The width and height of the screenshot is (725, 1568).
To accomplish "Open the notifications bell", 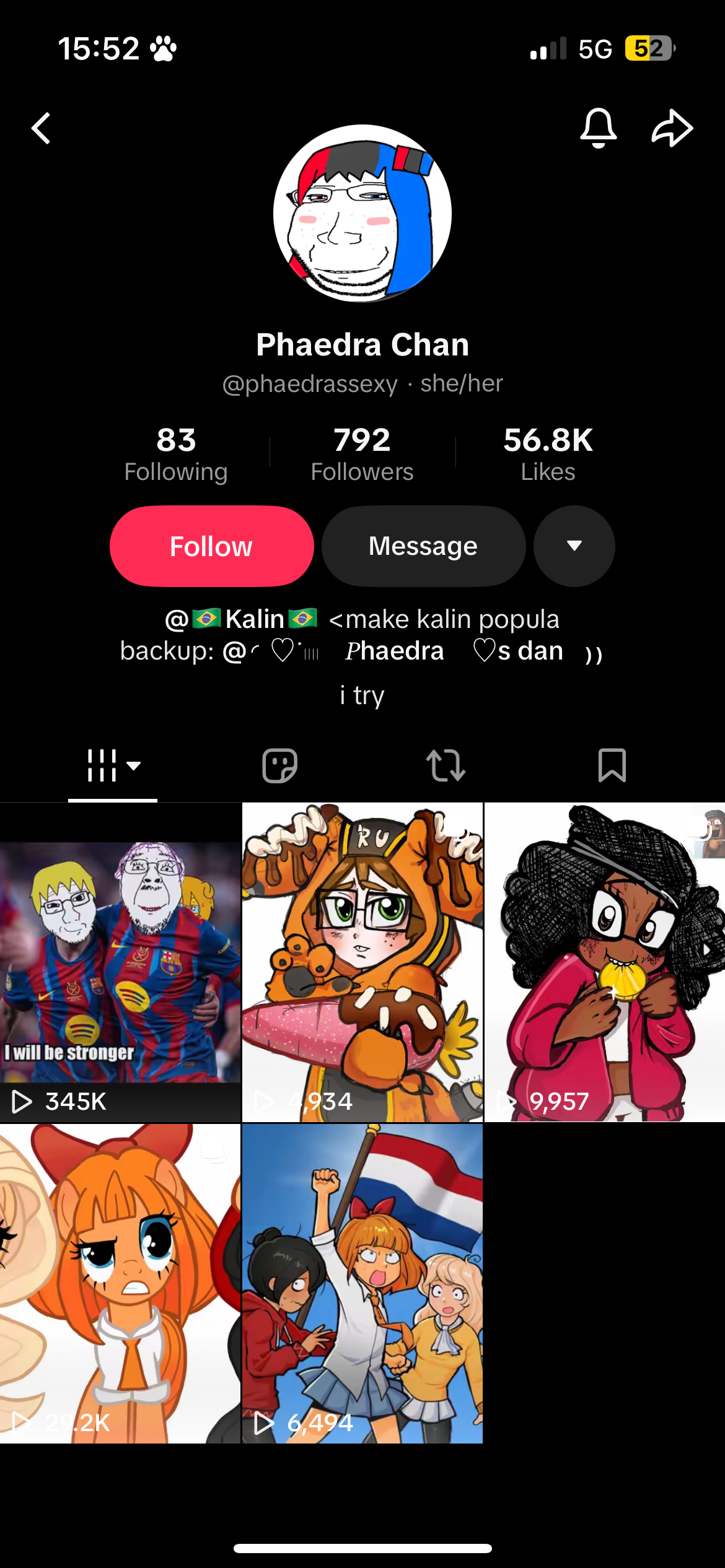I will [x=598, y=128].
